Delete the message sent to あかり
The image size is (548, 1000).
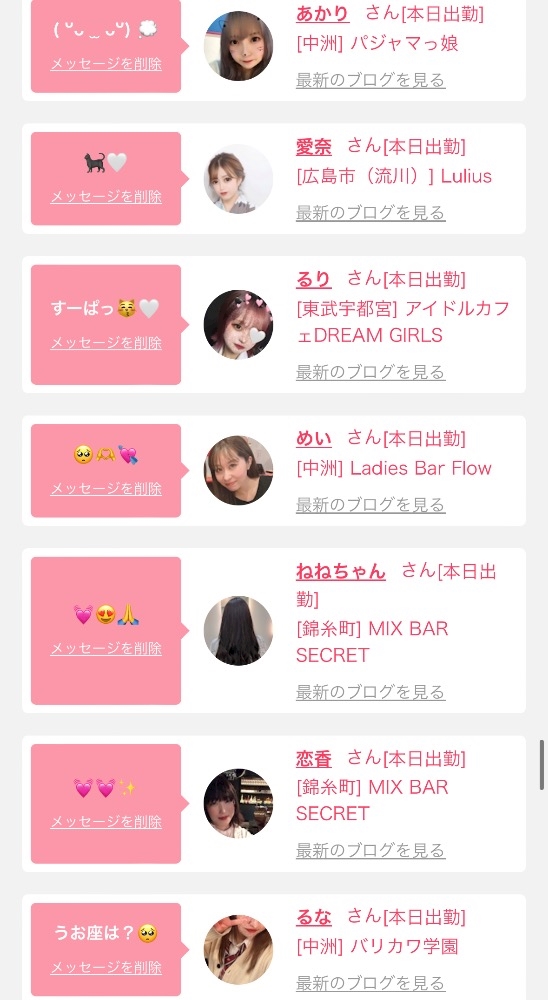pos(106,64)
